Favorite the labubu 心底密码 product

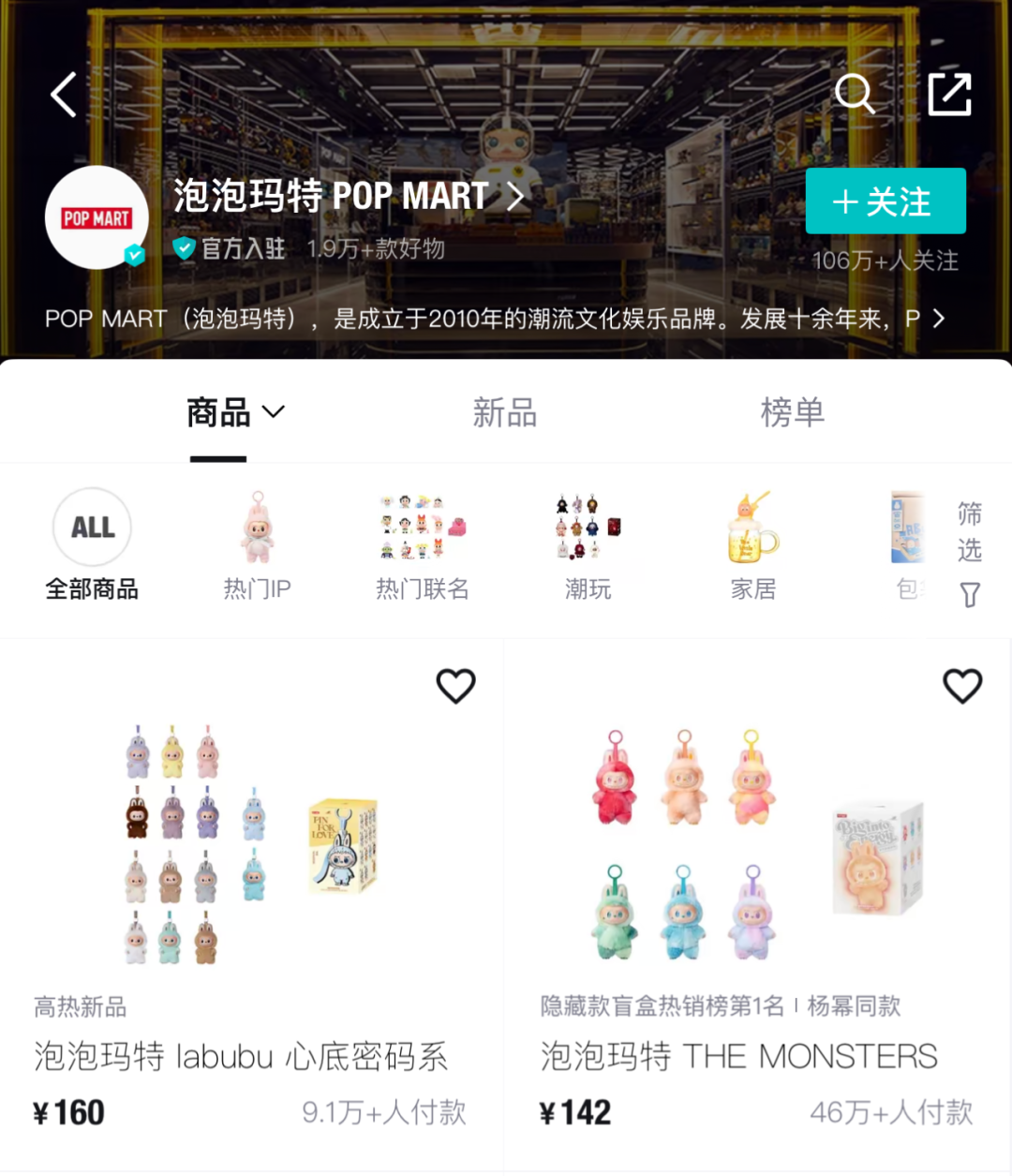(455, 686)
